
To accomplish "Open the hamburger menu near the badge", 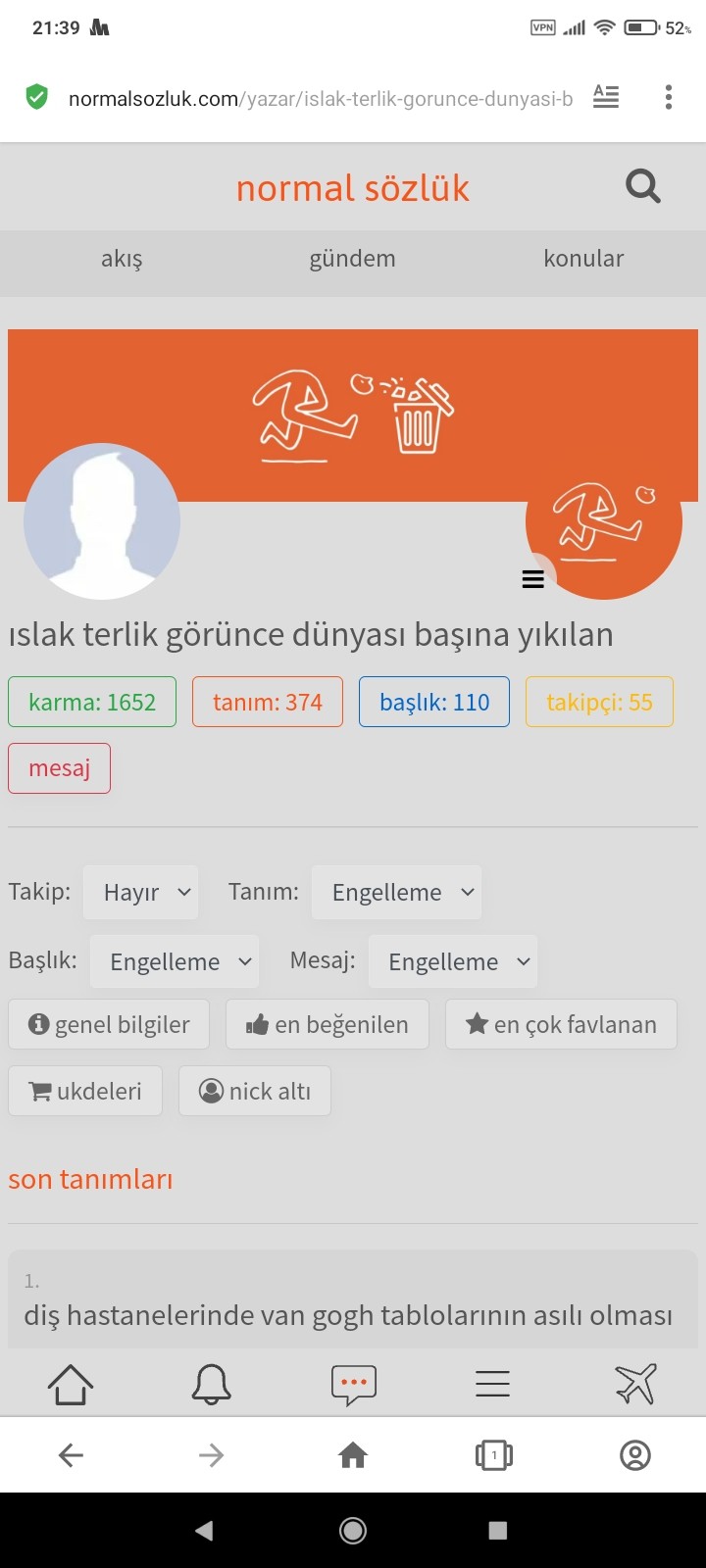I will pos(532,579).
